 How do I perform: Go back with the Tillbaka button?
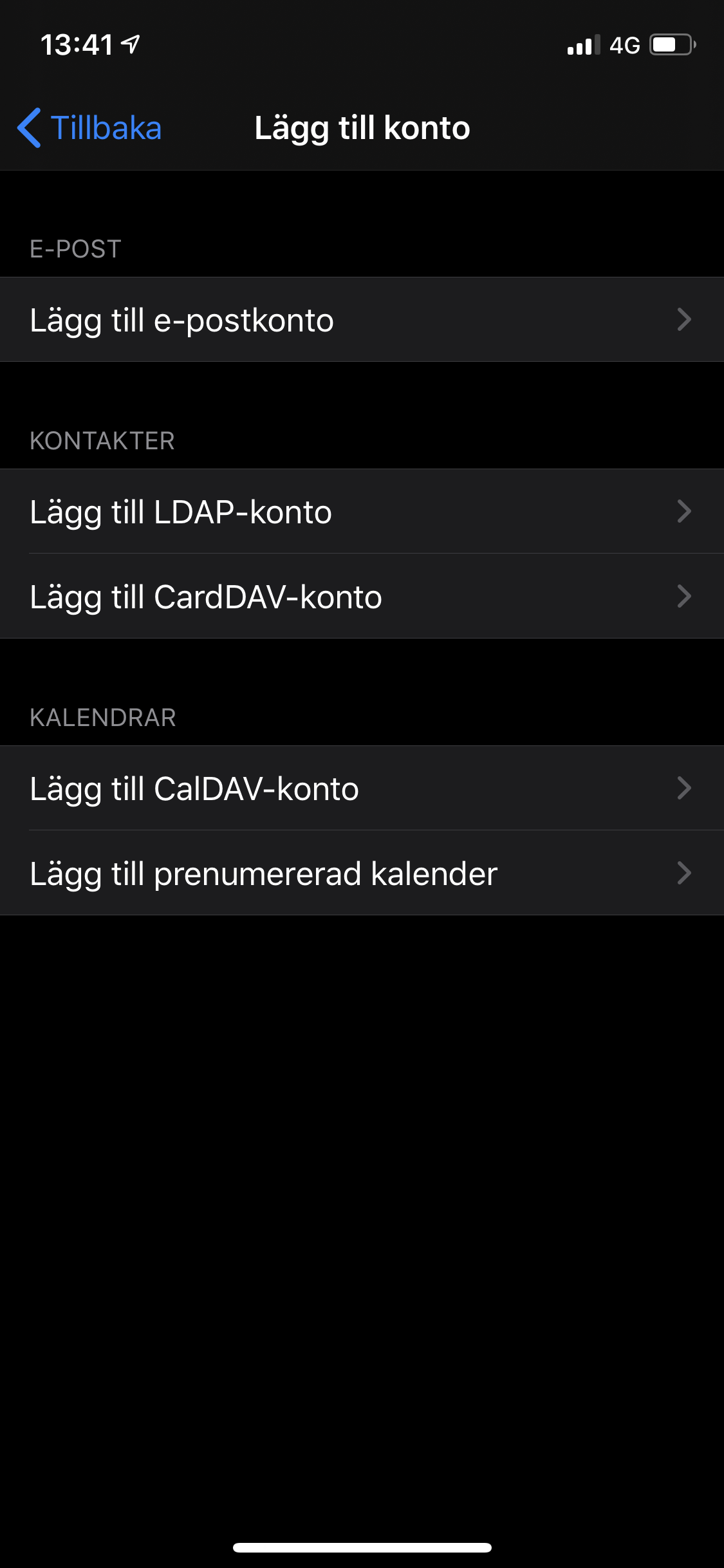click(x=89, y=127)
